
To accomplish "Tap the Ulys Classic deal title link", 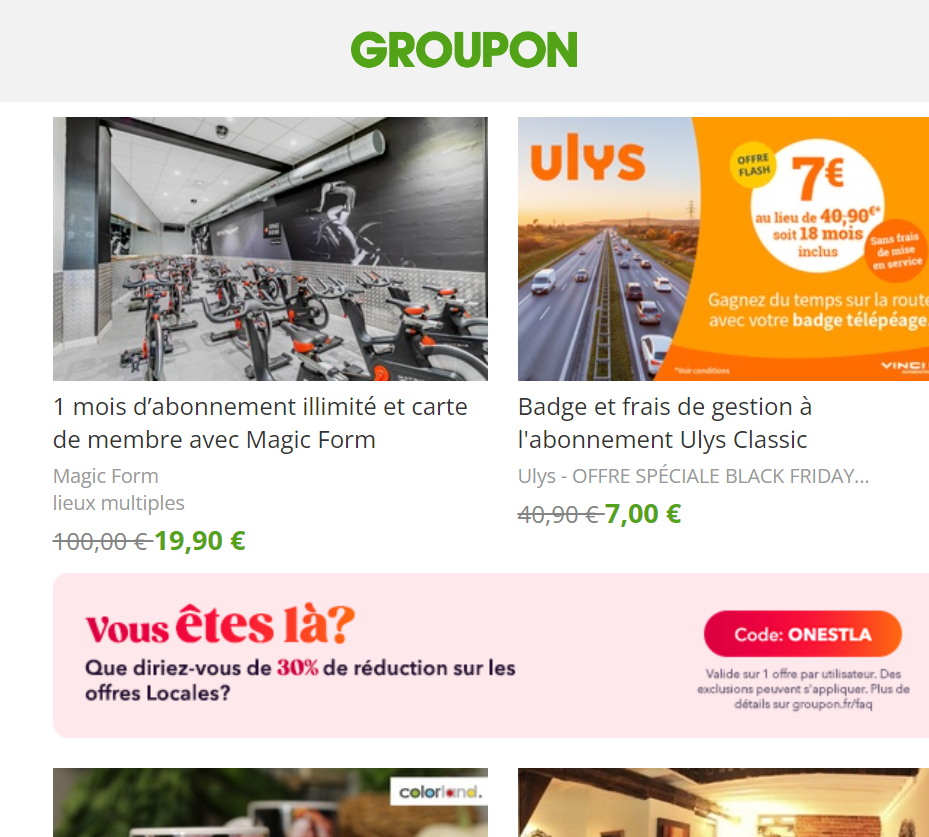I will coord(665,423).
